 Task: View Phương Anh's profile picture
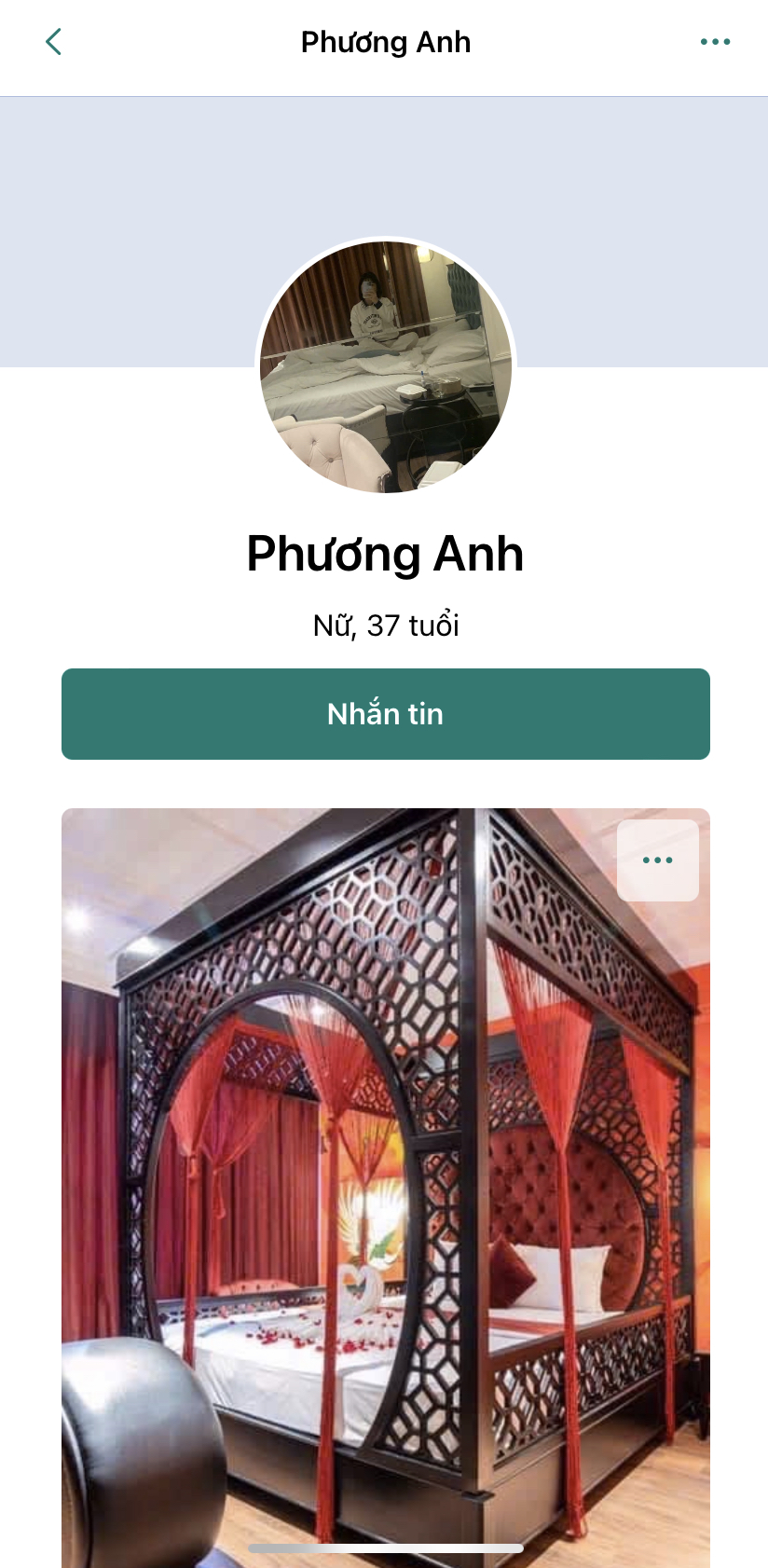385,366
